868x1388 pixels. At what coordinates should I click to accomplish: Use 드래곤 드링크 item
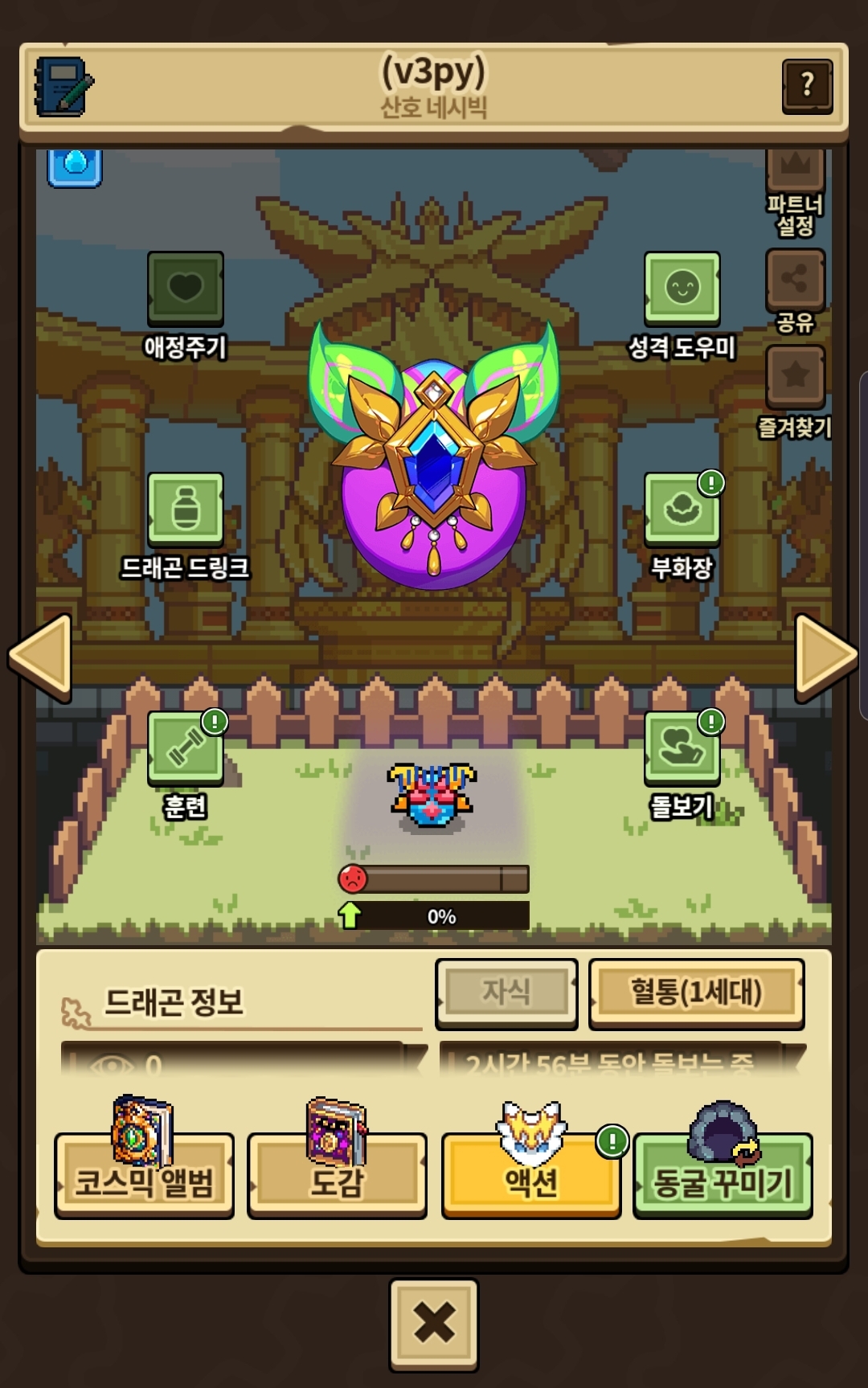coord(185,510)
